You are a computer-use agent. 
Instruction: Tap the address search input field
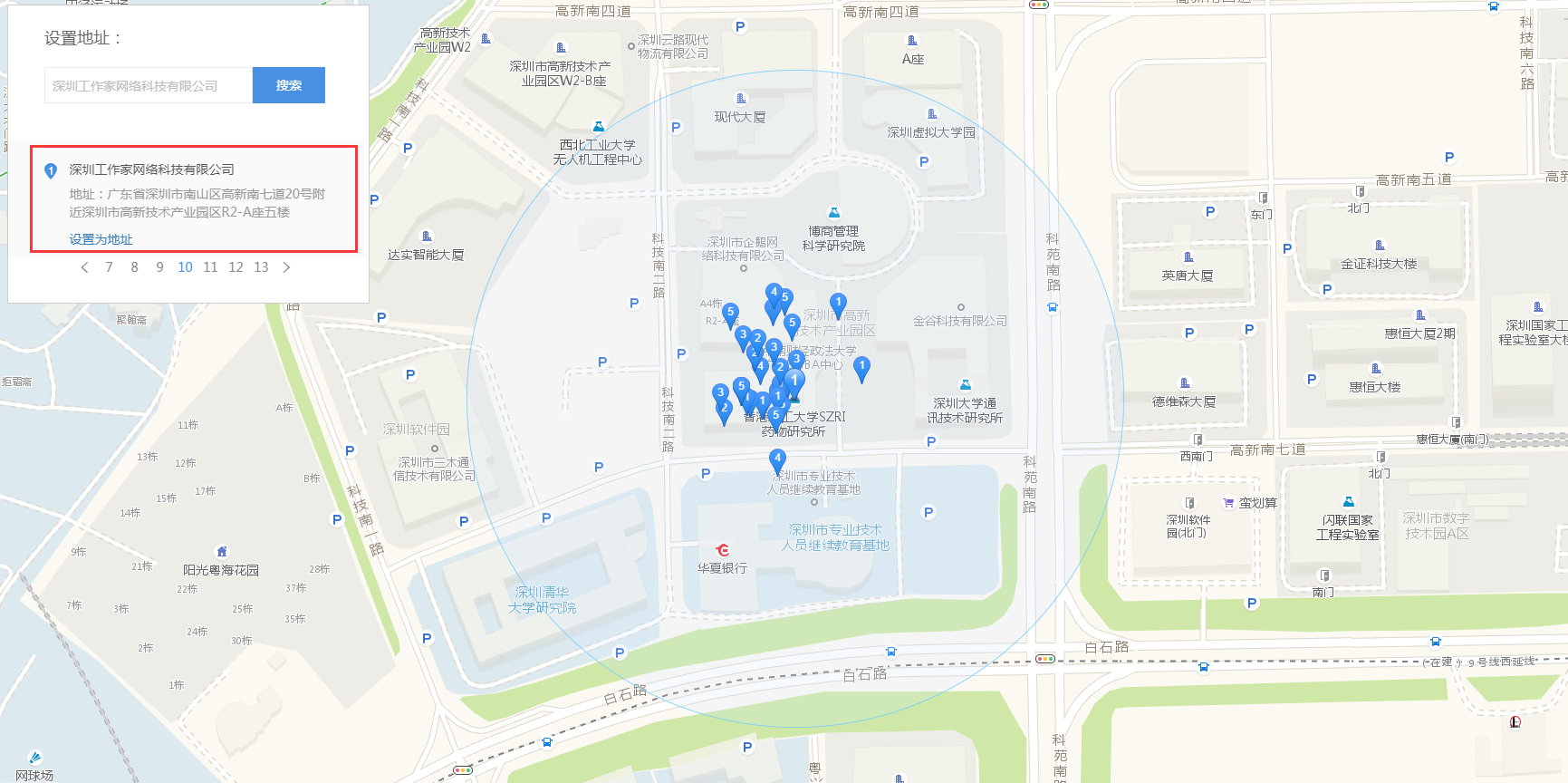[x=149, y=86]
